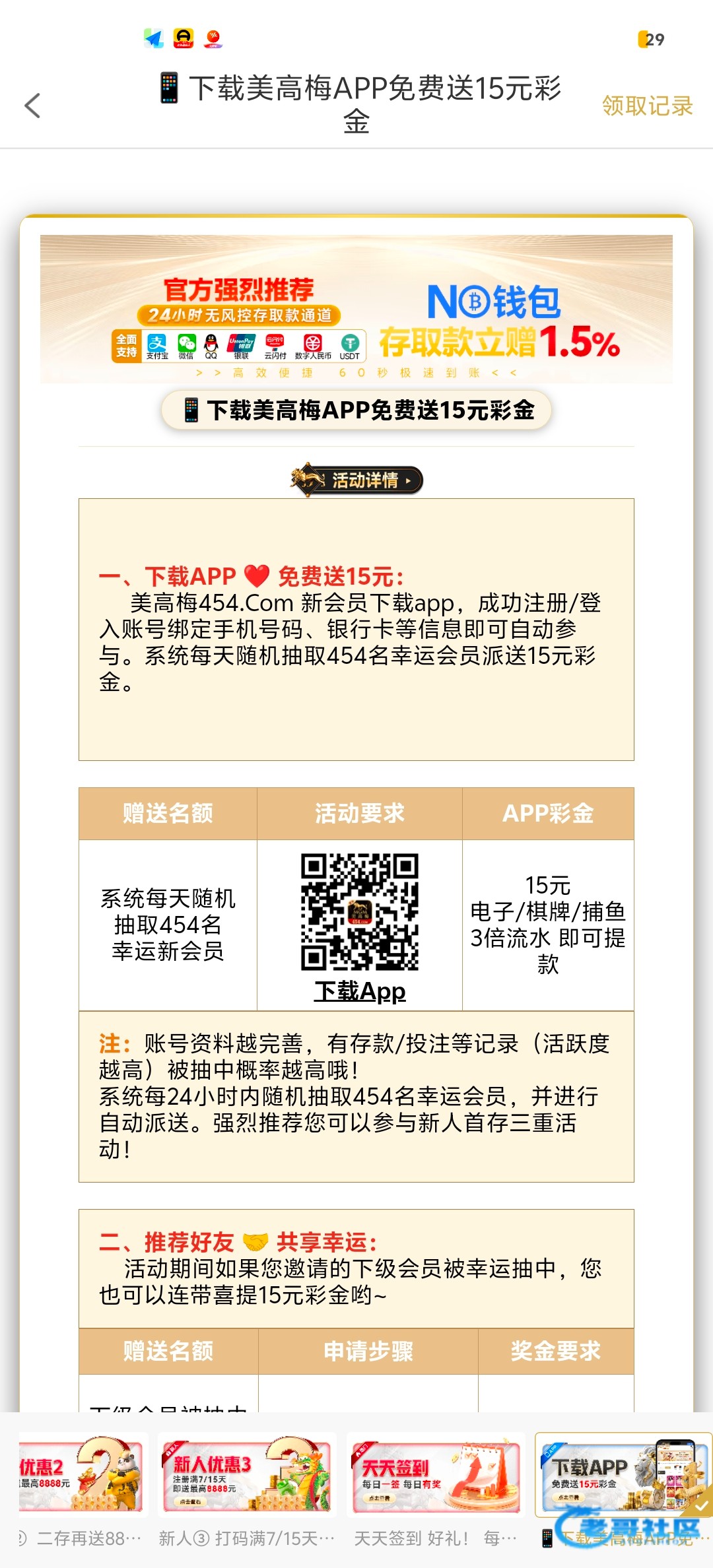
Task: Go back with the top-left arrow
Action: (x=32, y=106)
